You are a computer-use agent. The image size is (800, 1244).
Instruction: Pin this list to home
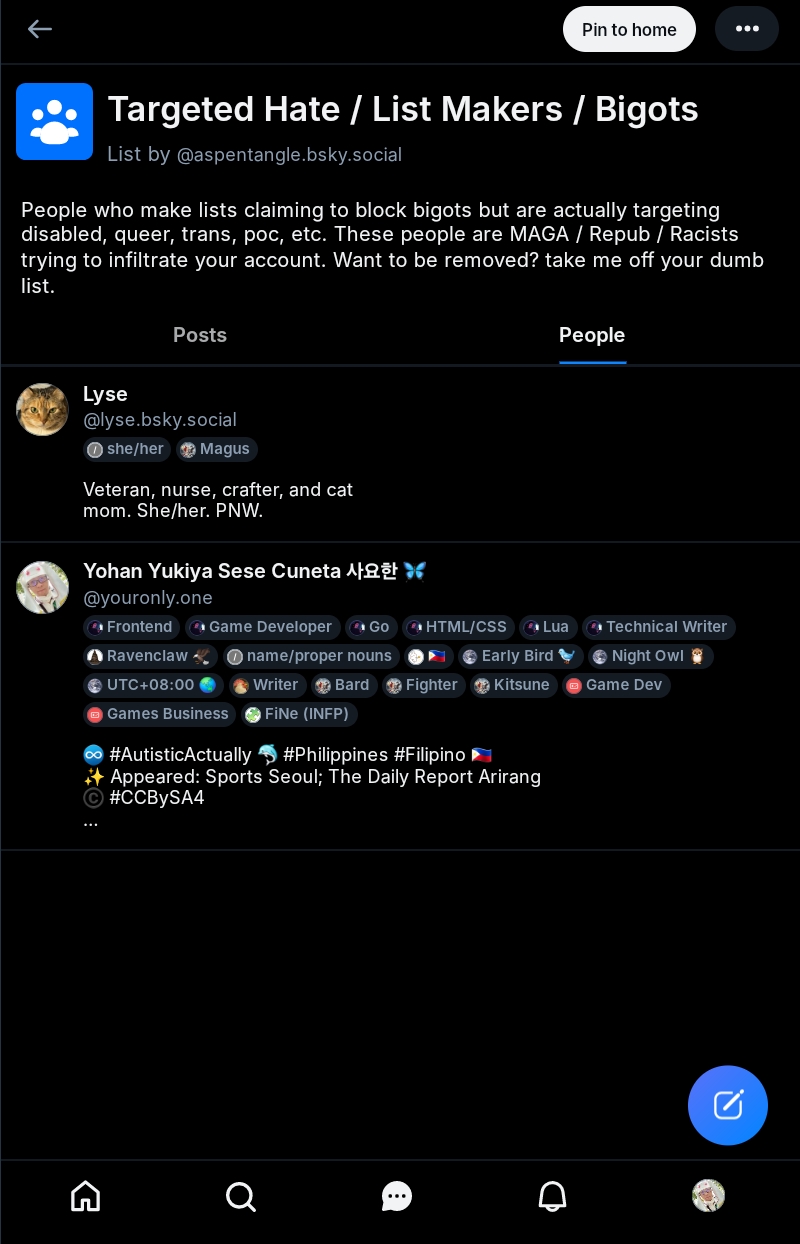(629, 29)
